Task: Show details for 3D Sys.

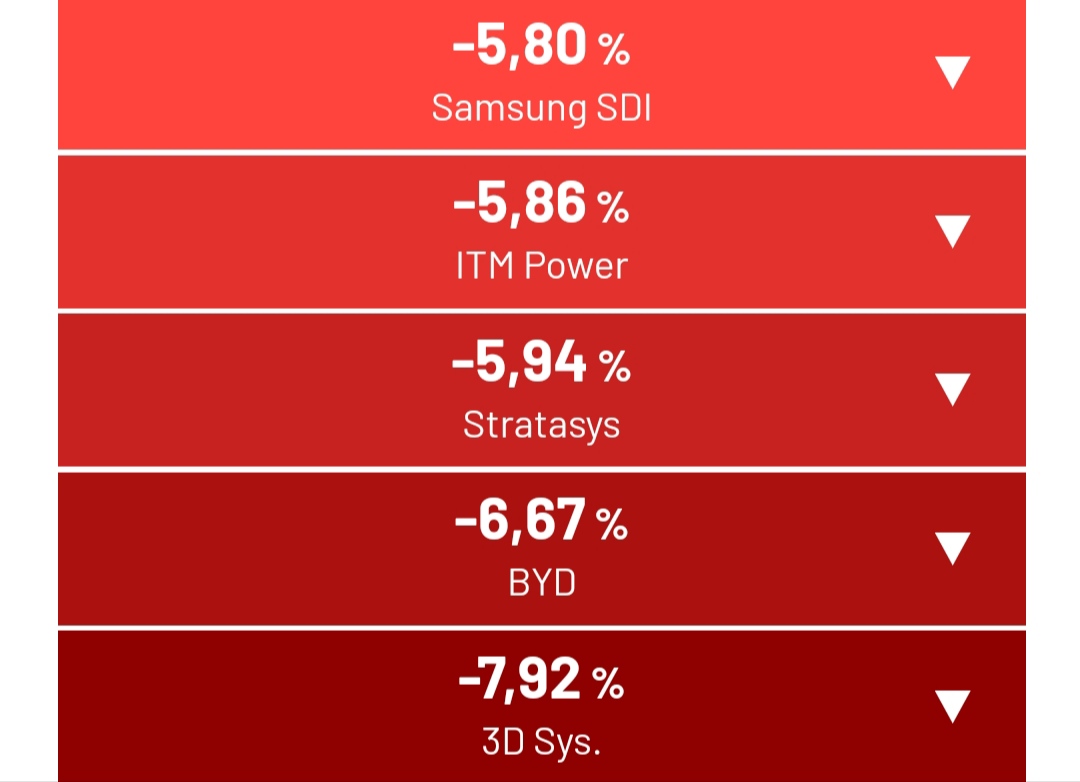Action: pyautogui.click(x=952, y=705)
